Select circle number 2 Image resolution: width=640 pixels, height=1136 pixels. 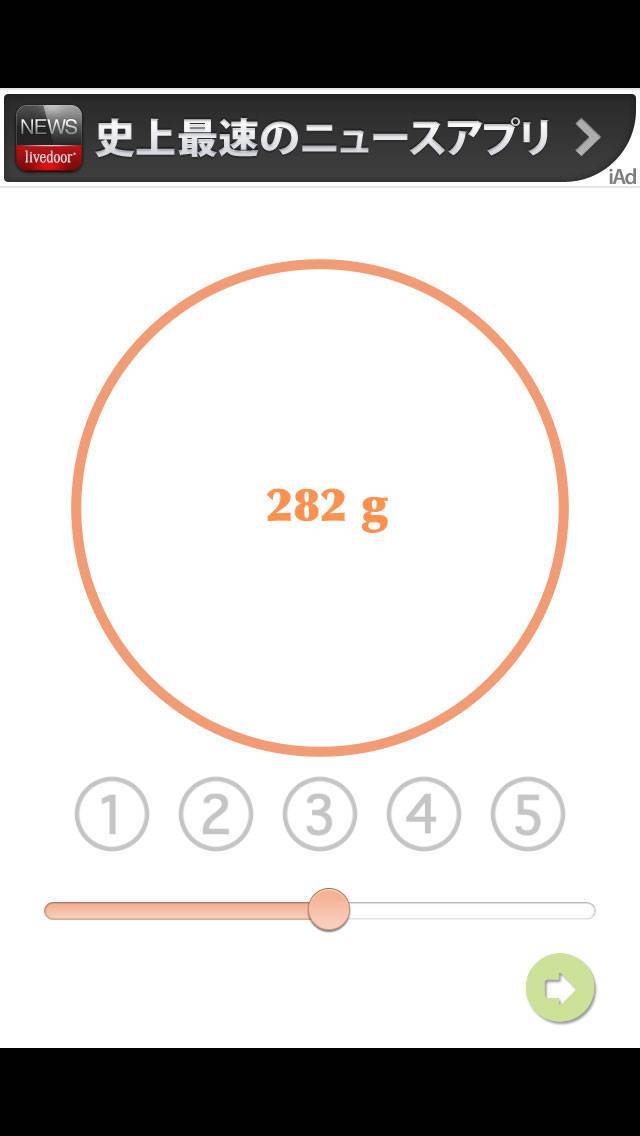click(x=216, y=814)
